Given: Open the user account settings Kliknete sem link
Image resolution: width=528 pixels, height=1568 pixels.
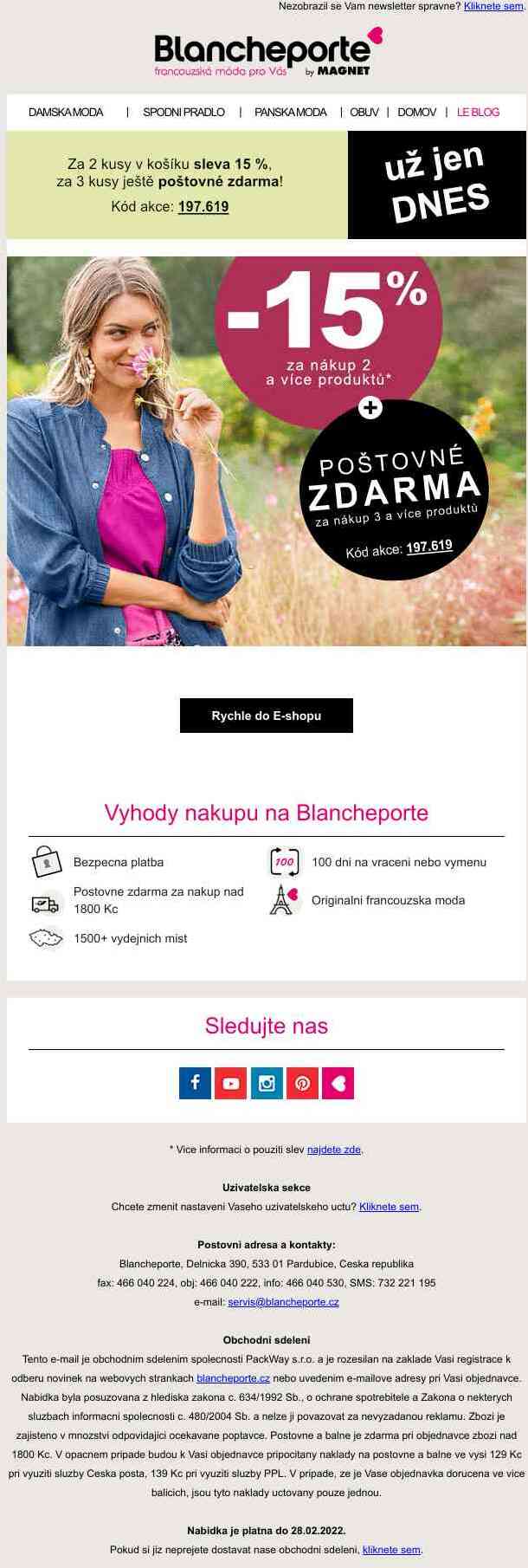Looking at the screenshot, I should [389, 1207].
